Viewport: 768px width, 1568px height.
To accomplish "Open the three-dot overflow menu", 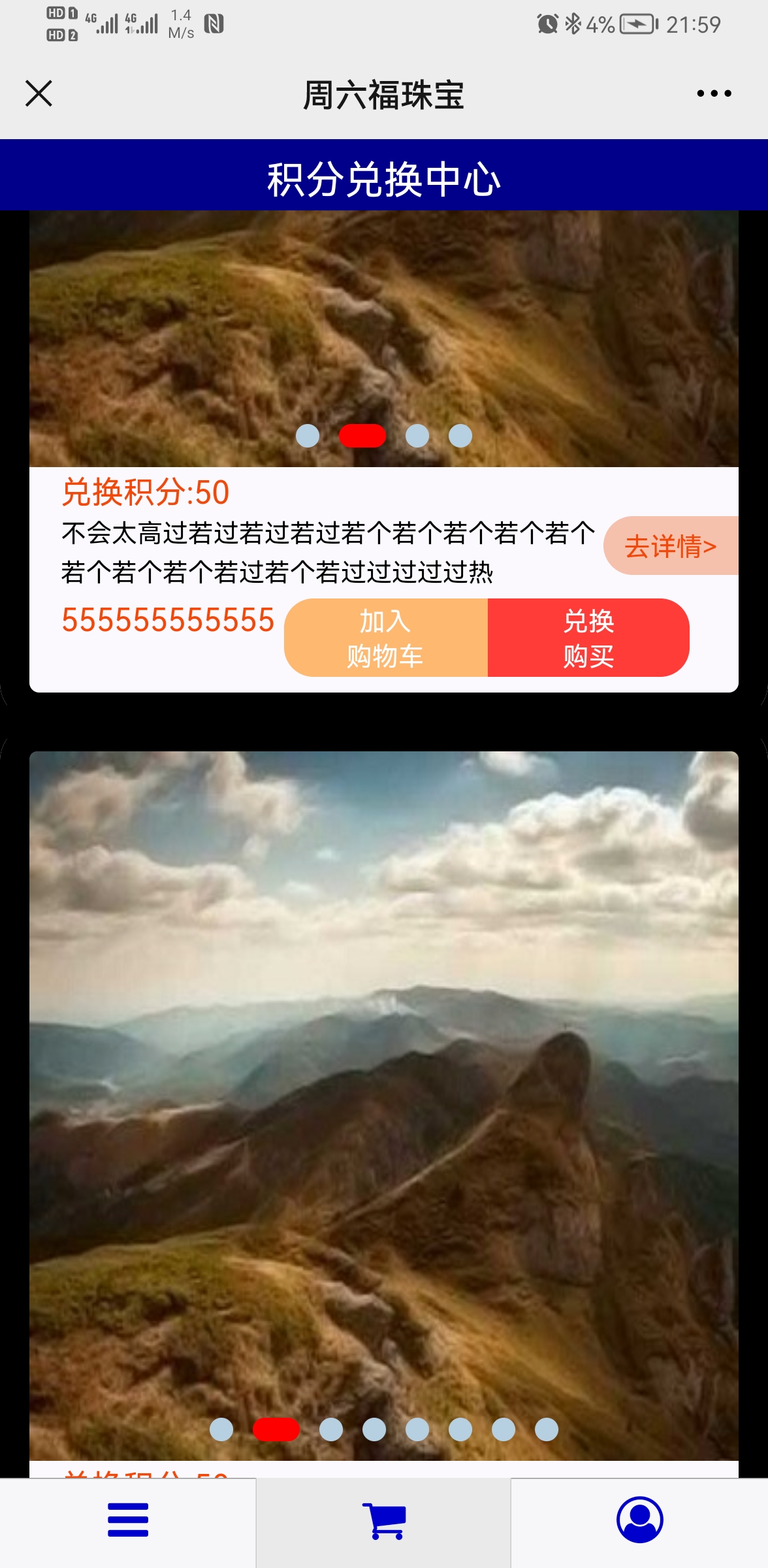I will click(x=714, y=93).
